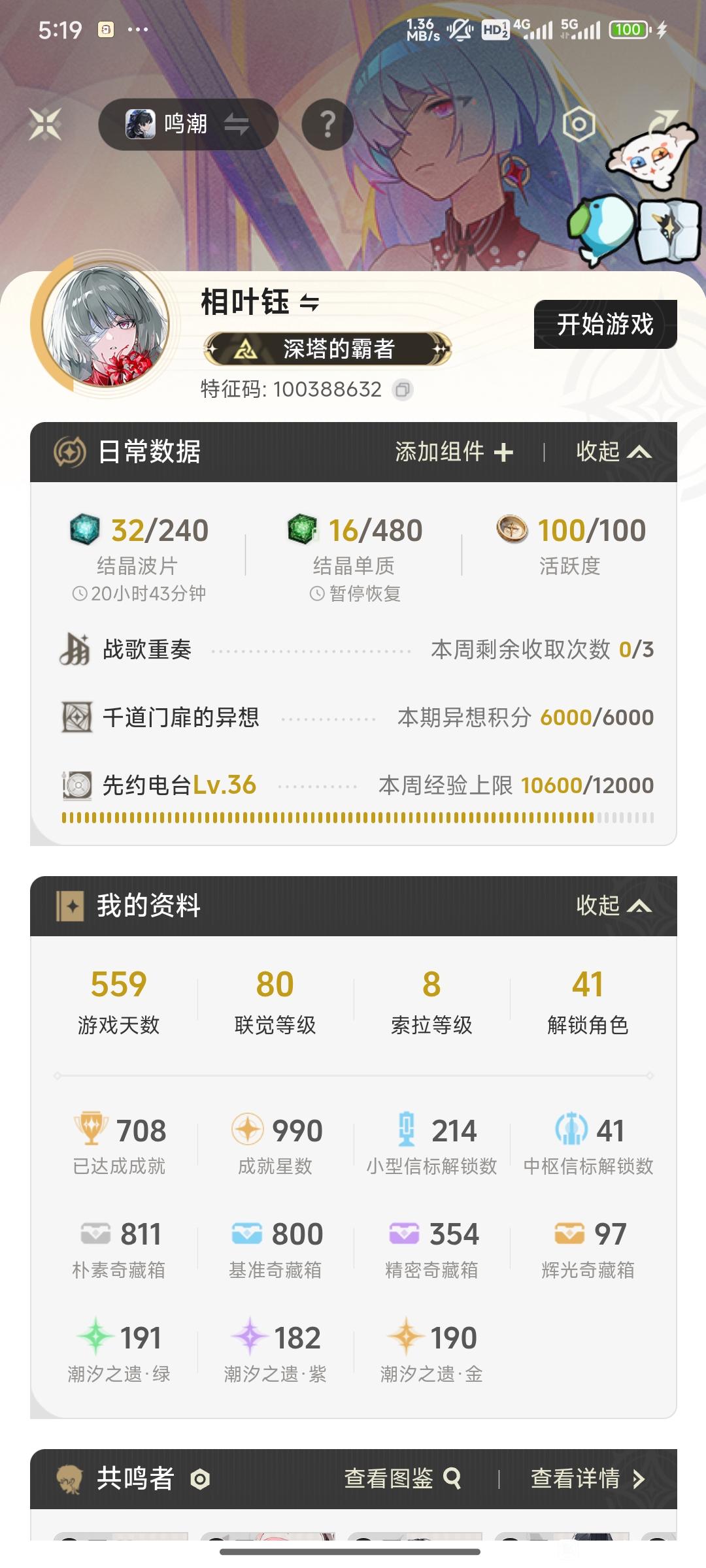
Task: Tap 开始游戏 to start the game
Action: pos(605,324)
